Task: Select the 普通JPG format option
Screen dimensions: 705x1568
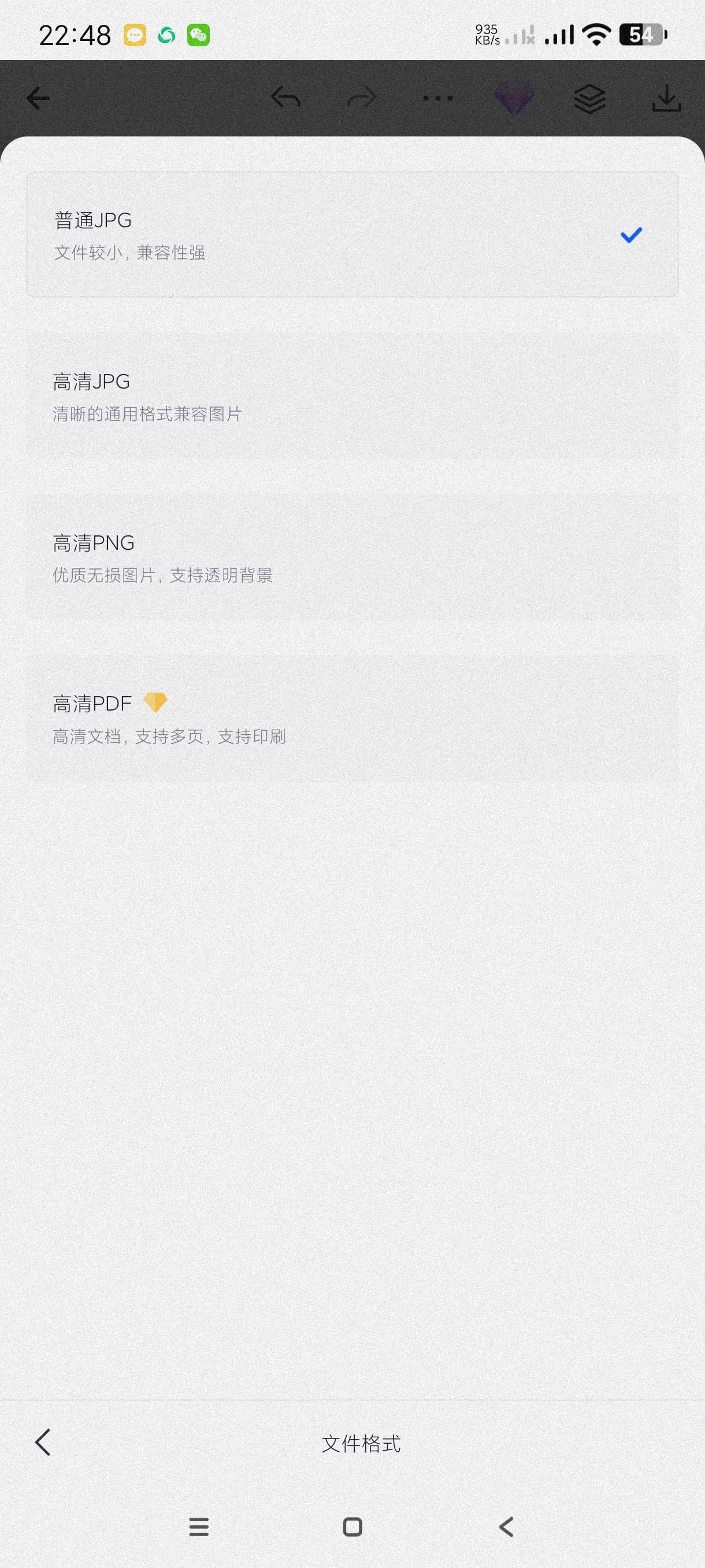Action: (352, 235)
